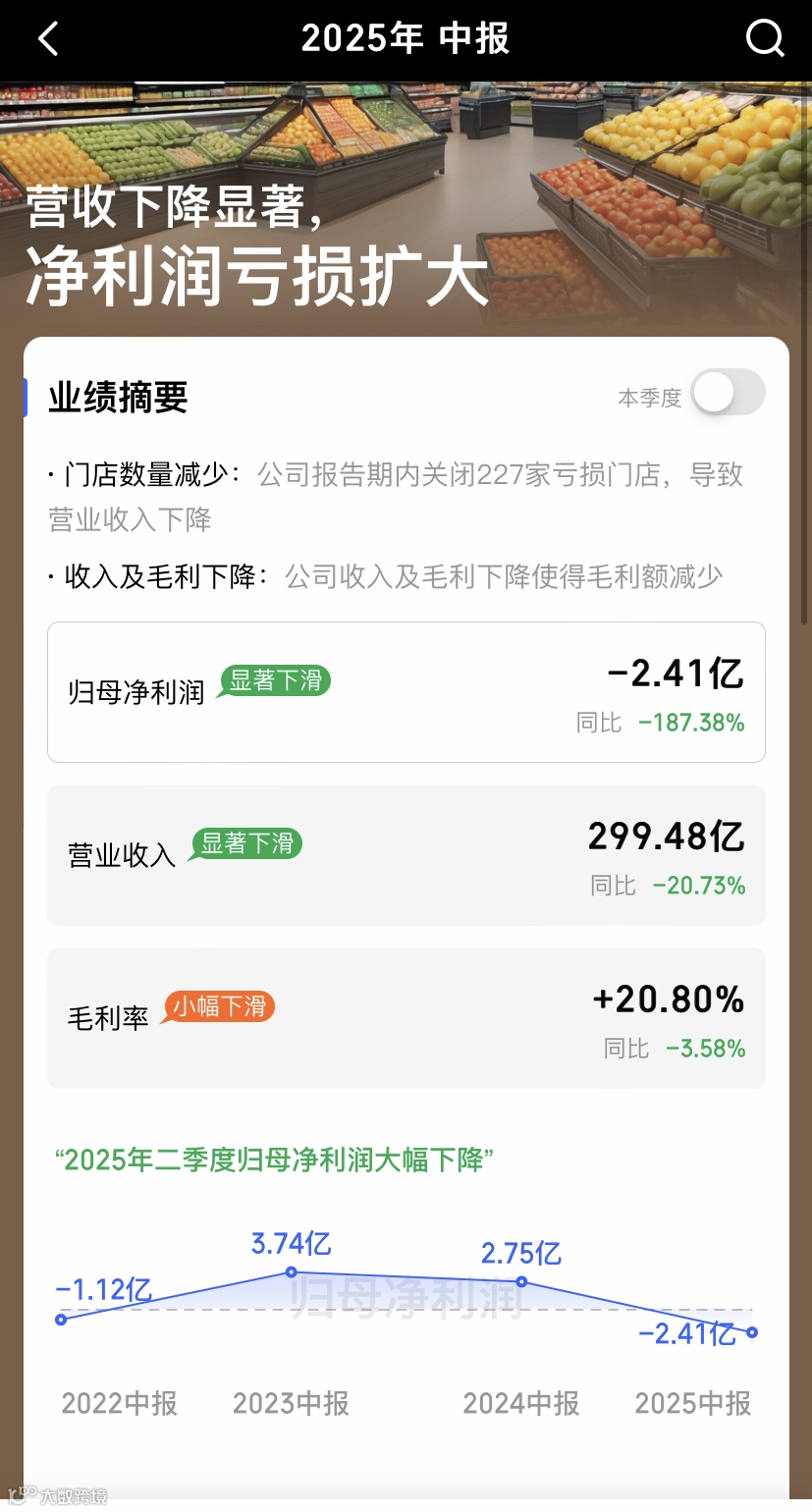Tap the orange 小幅下滑 badge beside 毛利率
812x1512 pixels.
[x=218, y=1007]
